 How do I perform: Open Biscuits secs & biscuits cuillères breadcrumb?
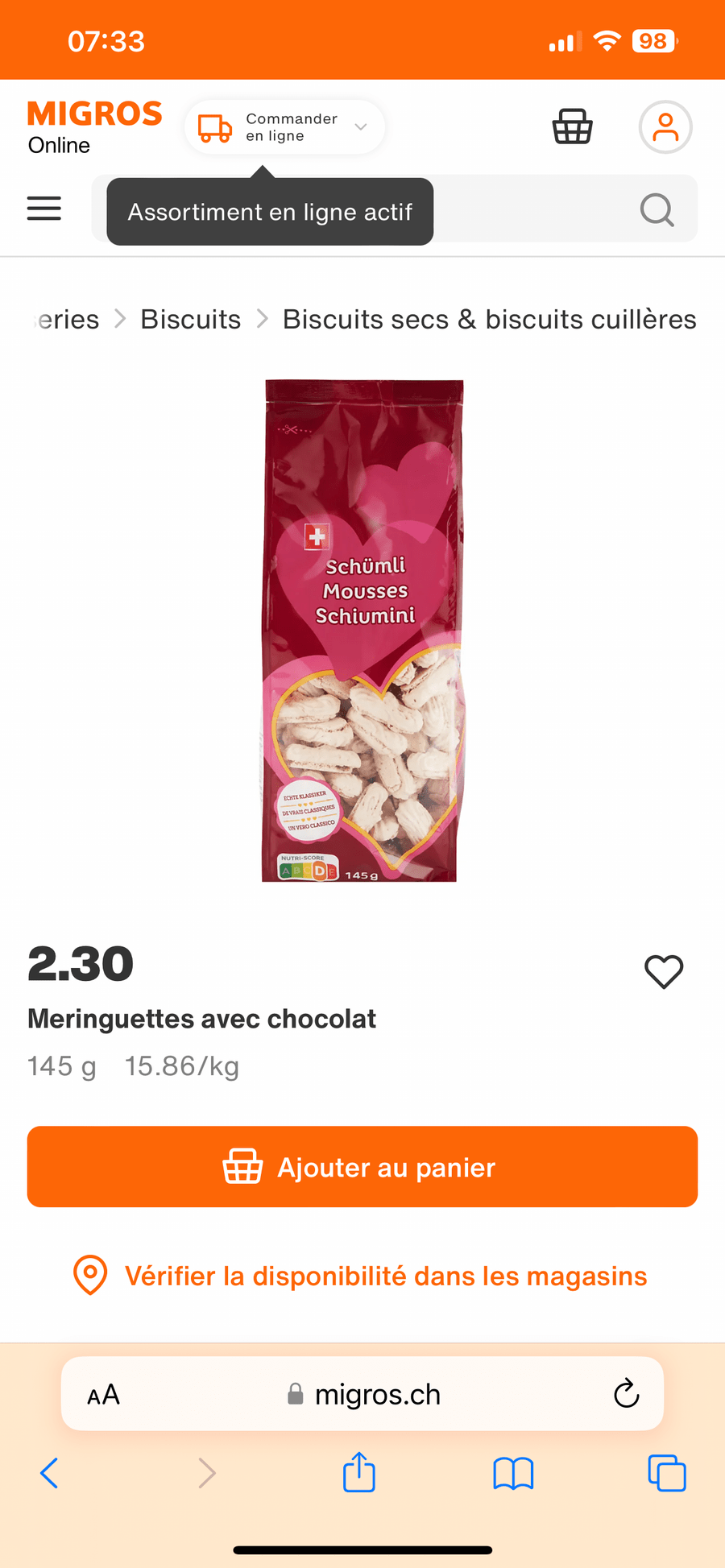pyautogui.click(x=489, y=320)
